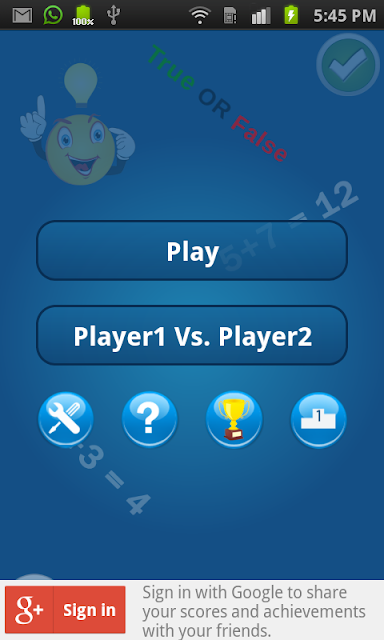View achievements via the trophy icon
This screenshot has width=384, height=640.
coord(234,419)
